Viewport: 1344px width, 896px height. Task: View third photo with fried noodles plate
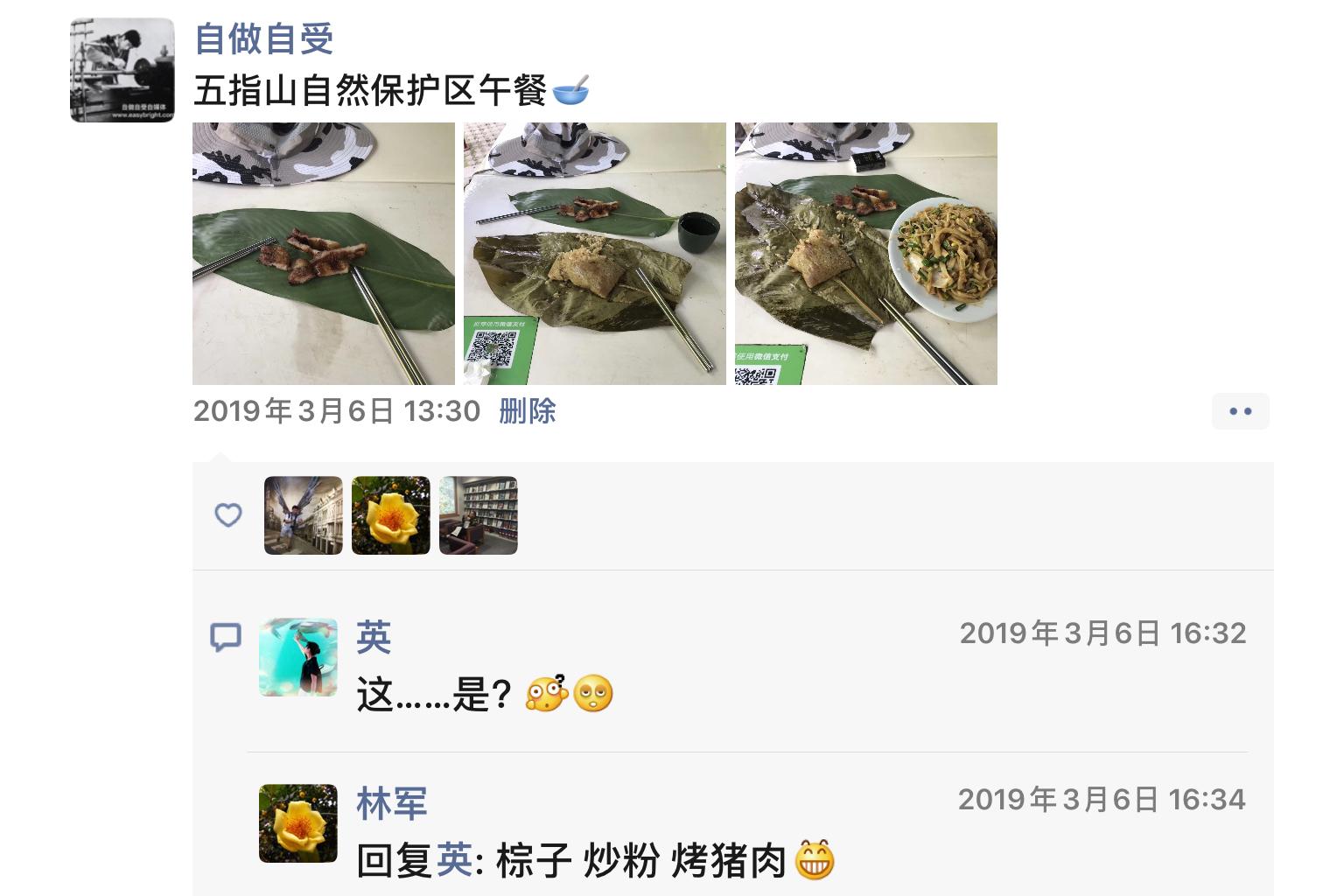(x=865, y=254)
